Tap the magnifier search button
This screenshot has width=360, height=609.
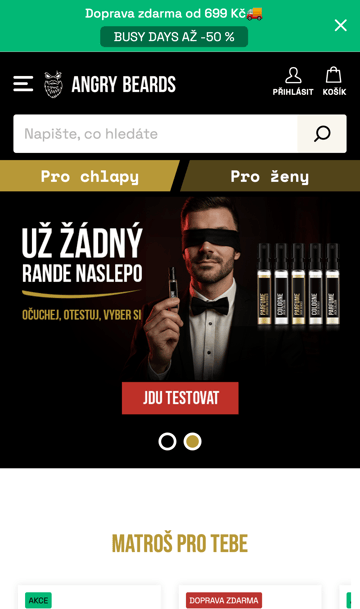click(x=322, y=134)
